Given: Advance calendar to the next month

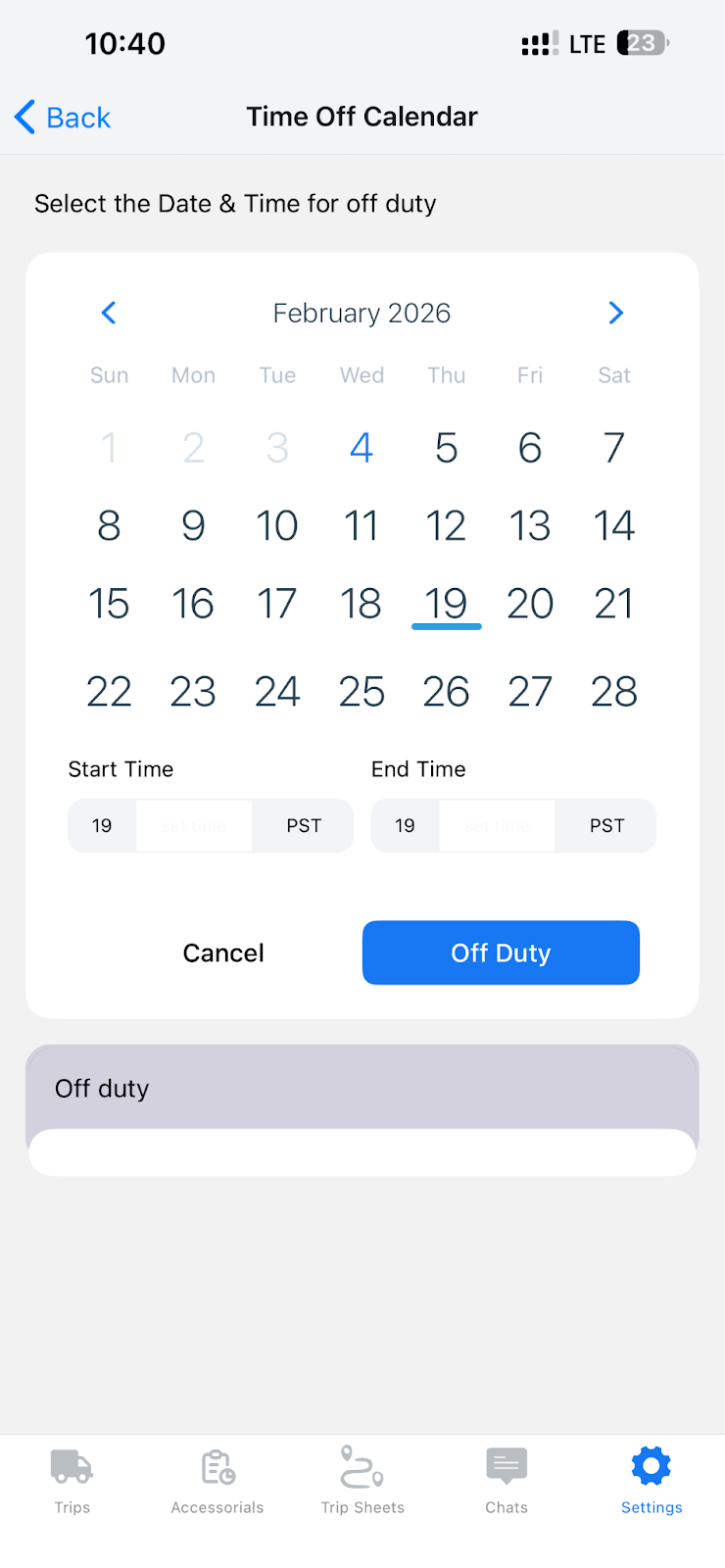Looking at the screenshot, I should pos(615,313).
